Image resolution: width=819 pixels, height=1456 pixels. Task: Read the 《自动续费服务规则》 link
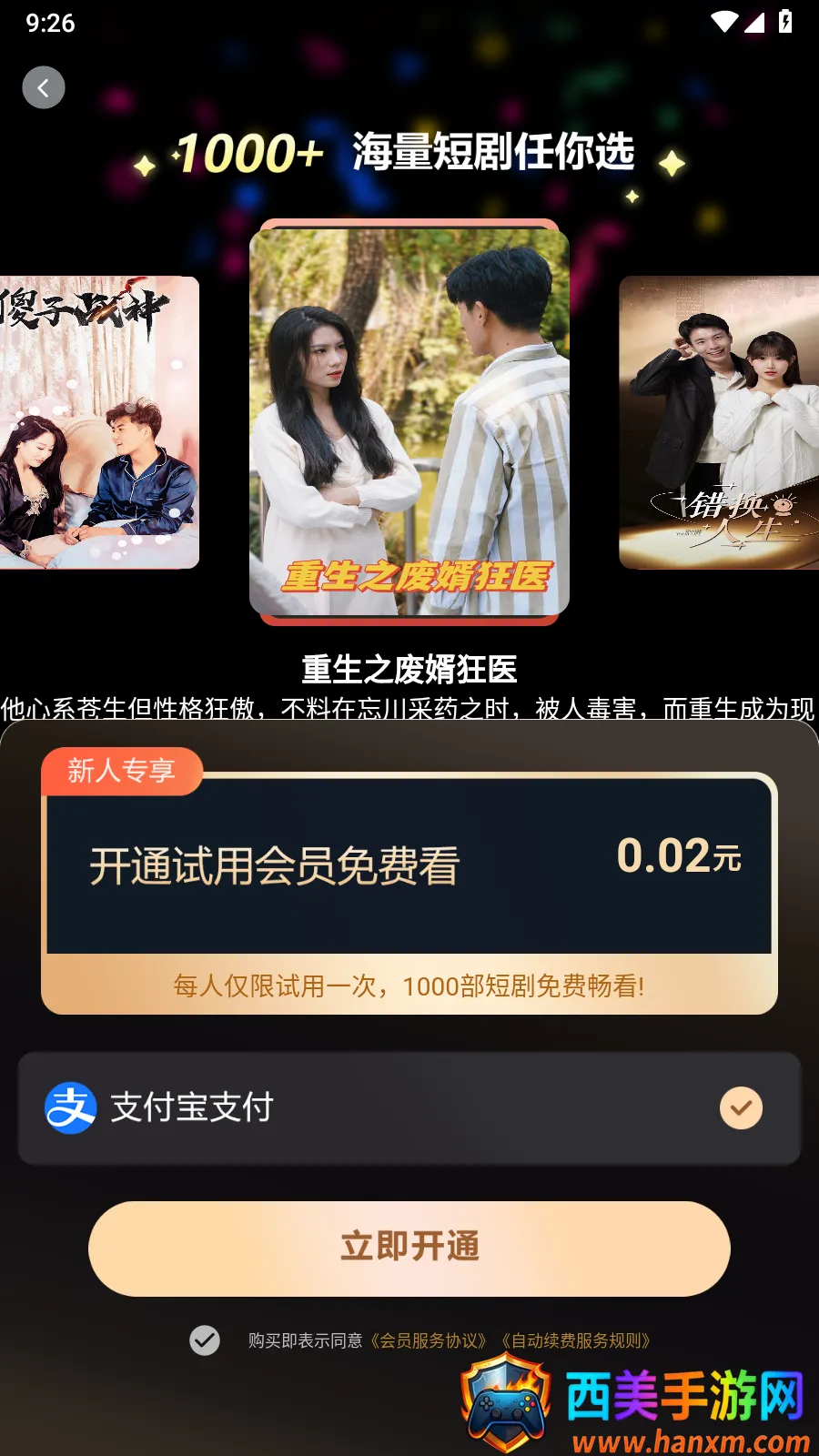coord(575,1340)
